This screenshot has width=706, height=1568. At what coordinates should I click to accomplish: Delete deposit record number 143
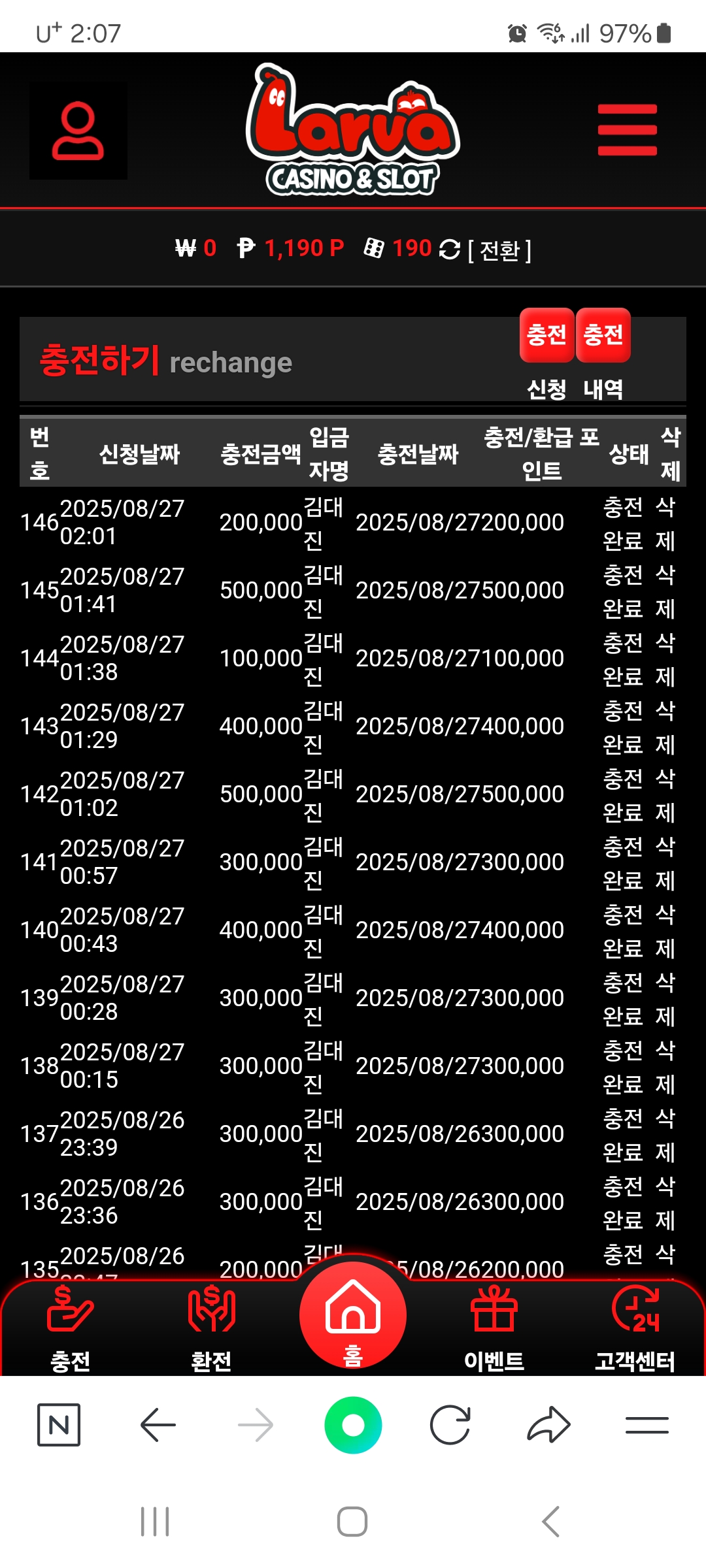click(665, 727)
